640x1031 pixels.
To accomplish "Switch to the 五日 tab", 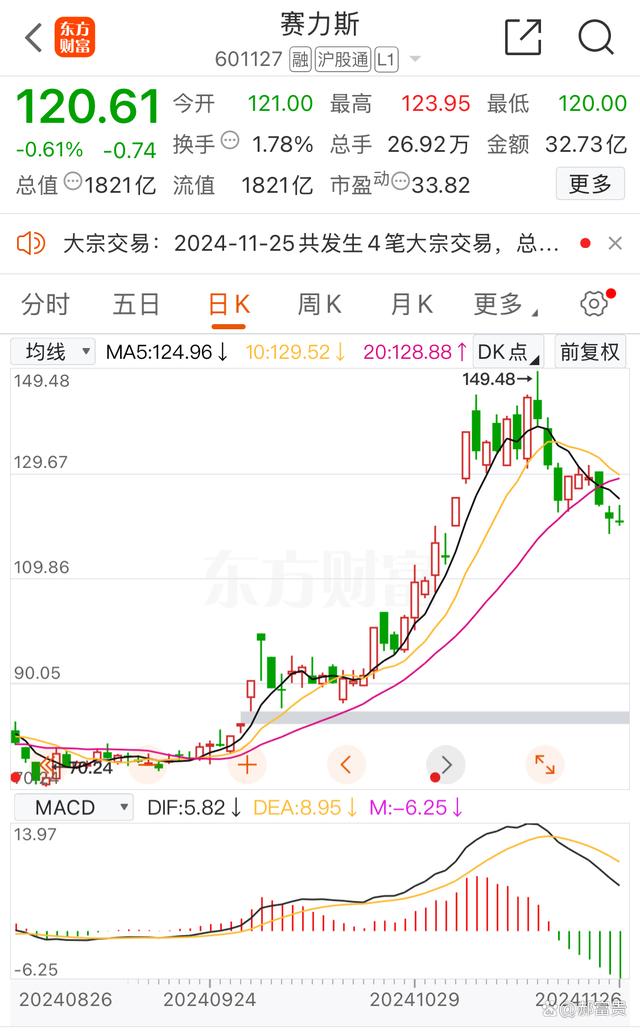I will [136, 304].
